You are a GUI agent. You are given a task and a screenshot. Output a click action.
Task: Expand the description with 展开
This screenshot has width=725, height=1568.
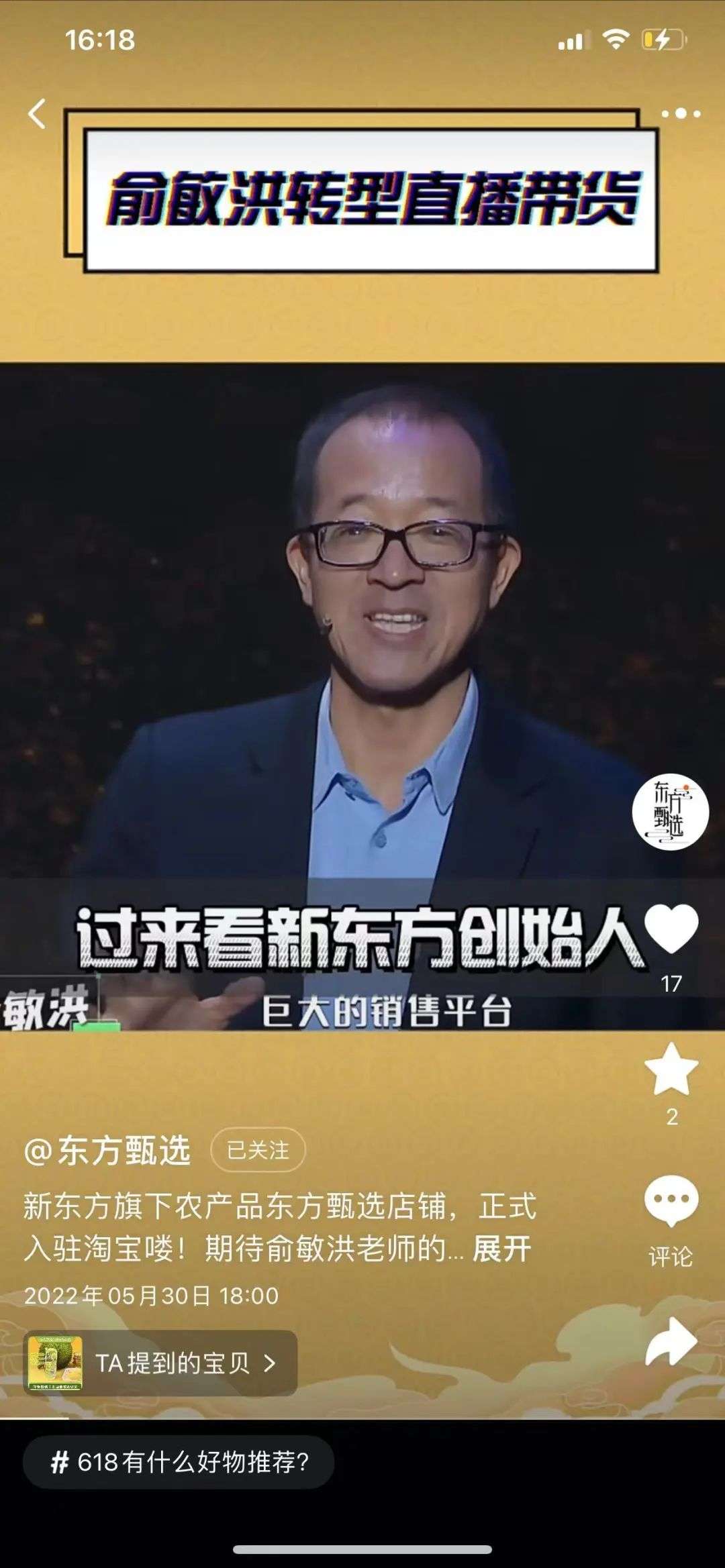coord(501,1249)
